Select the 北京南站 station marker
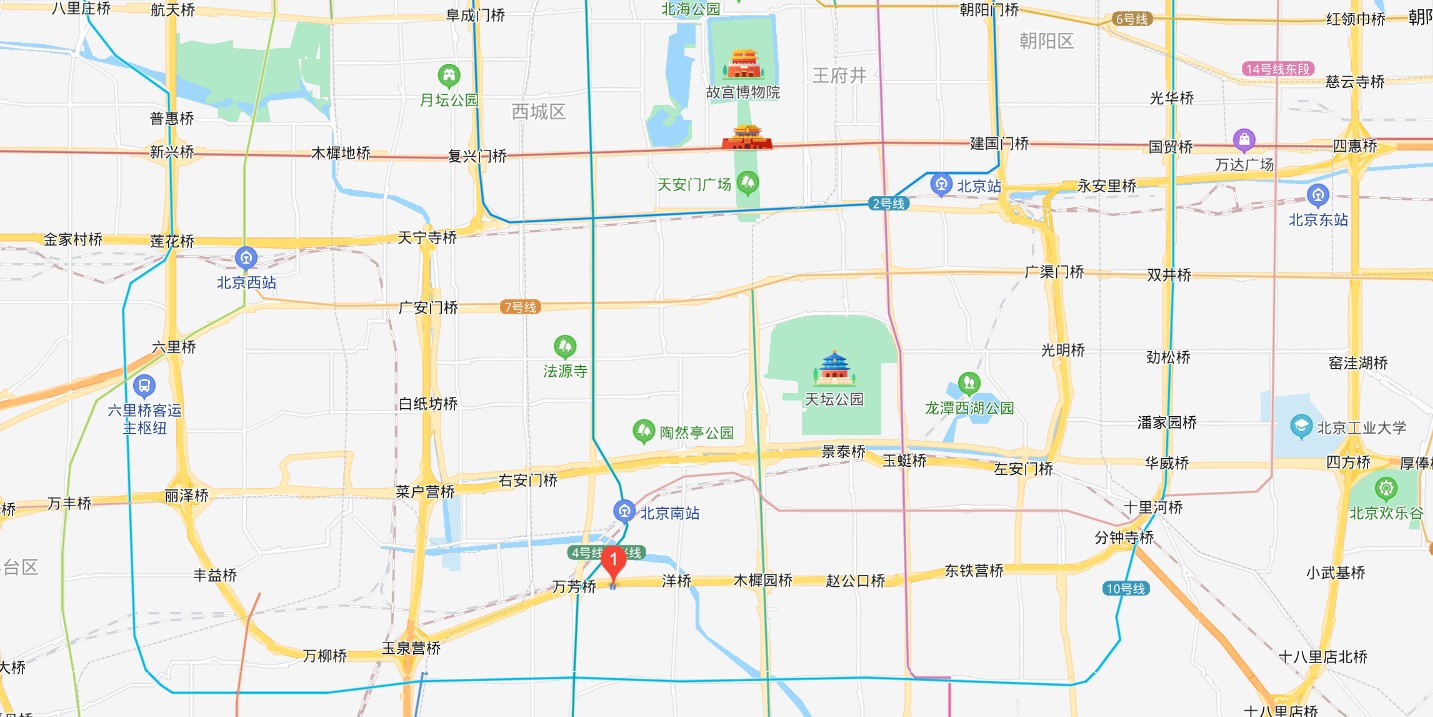 click(624, 512)
